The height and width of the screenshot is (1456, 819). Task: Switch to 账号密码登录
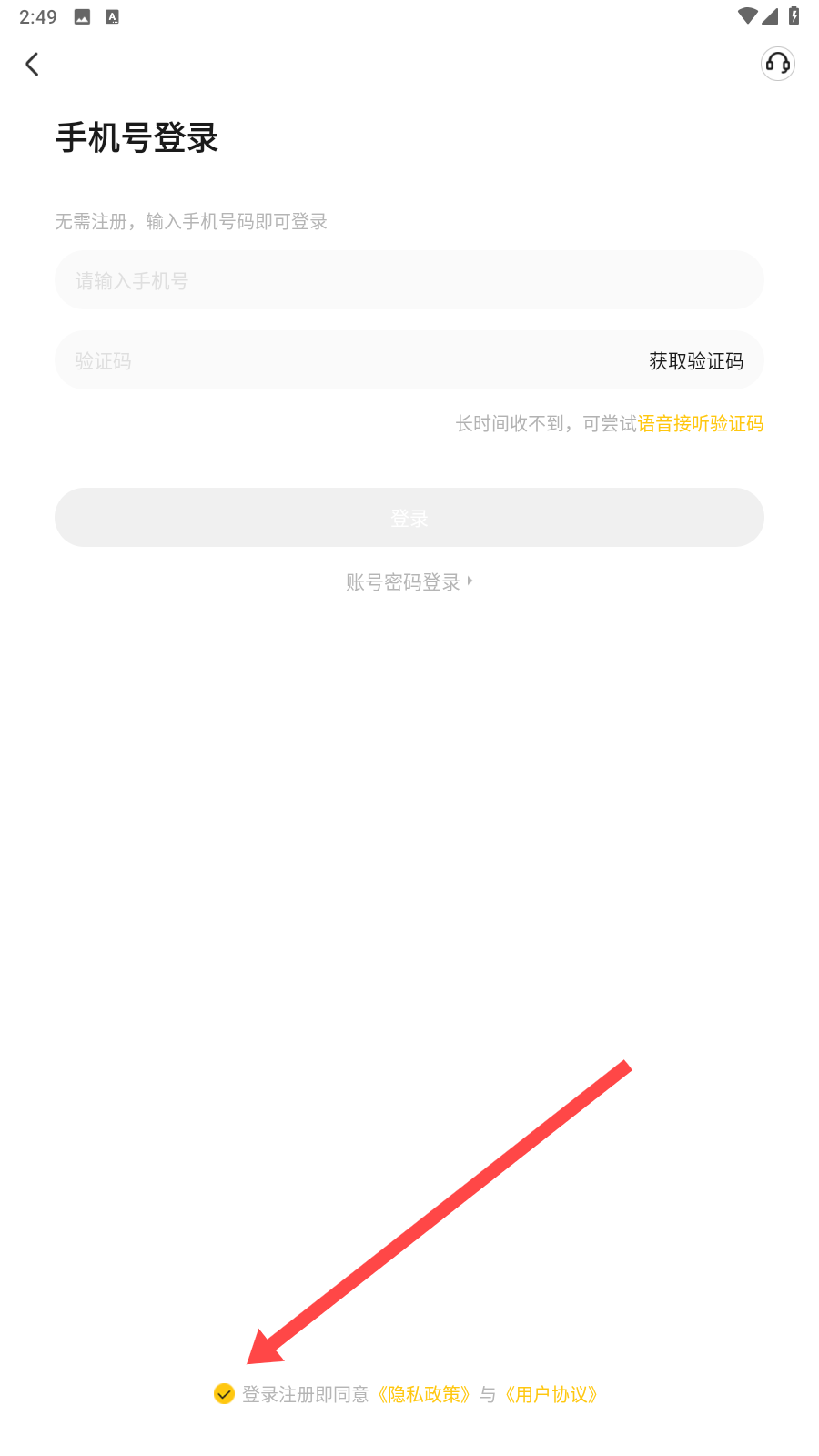tap(409, 581)
